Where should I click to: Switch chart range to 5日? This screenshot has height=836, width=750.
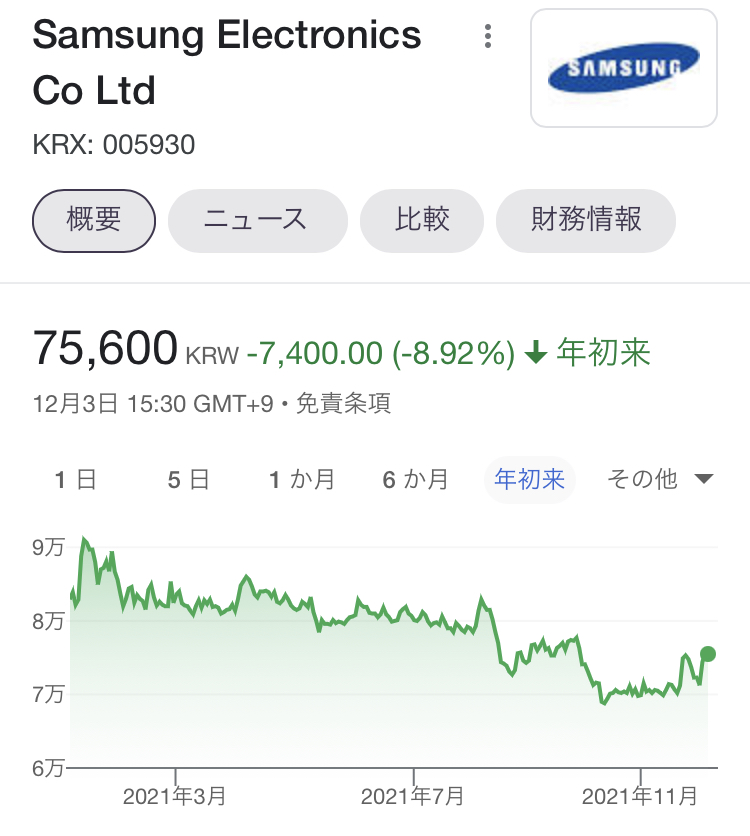[x=188, y=480]
